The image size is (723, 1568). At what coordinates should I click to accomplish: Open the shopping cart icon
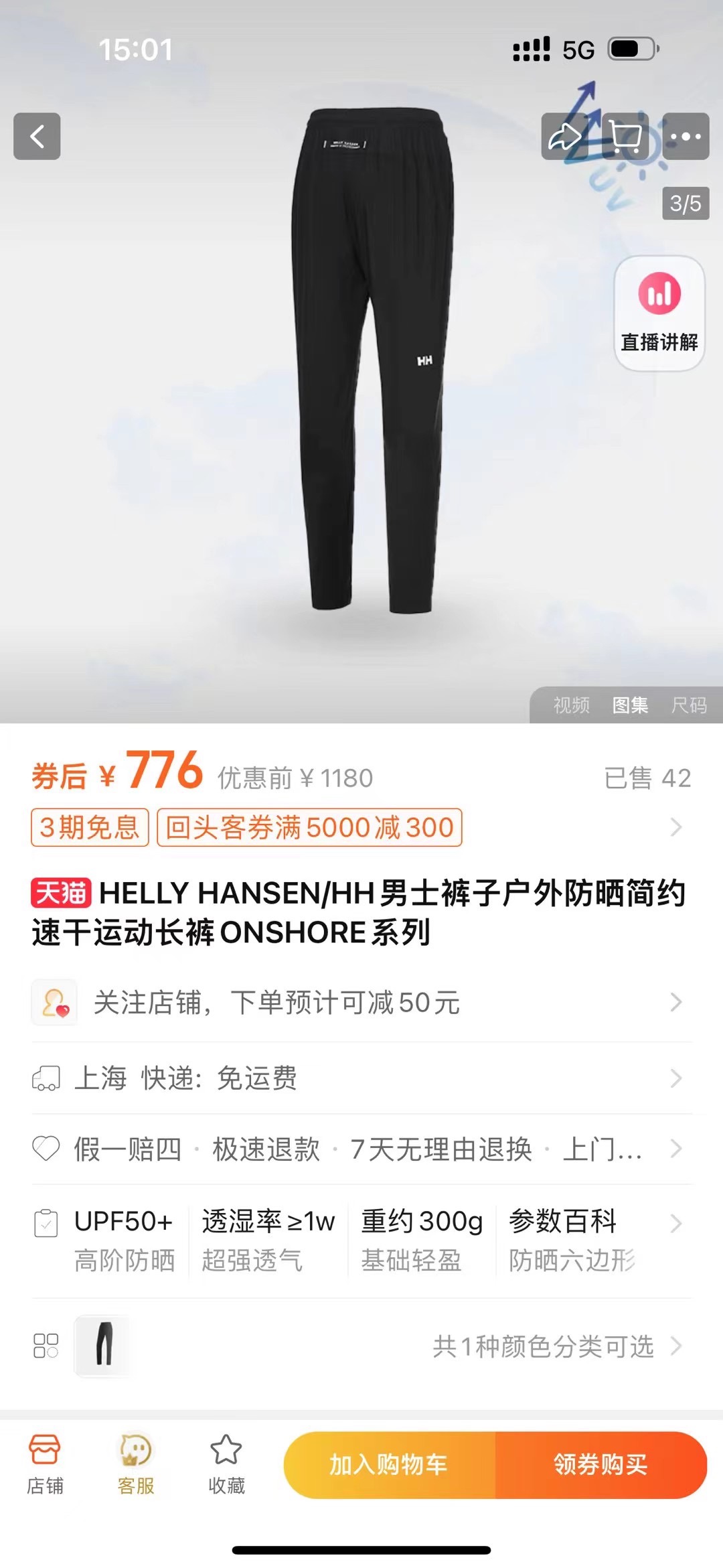point(625,137)
